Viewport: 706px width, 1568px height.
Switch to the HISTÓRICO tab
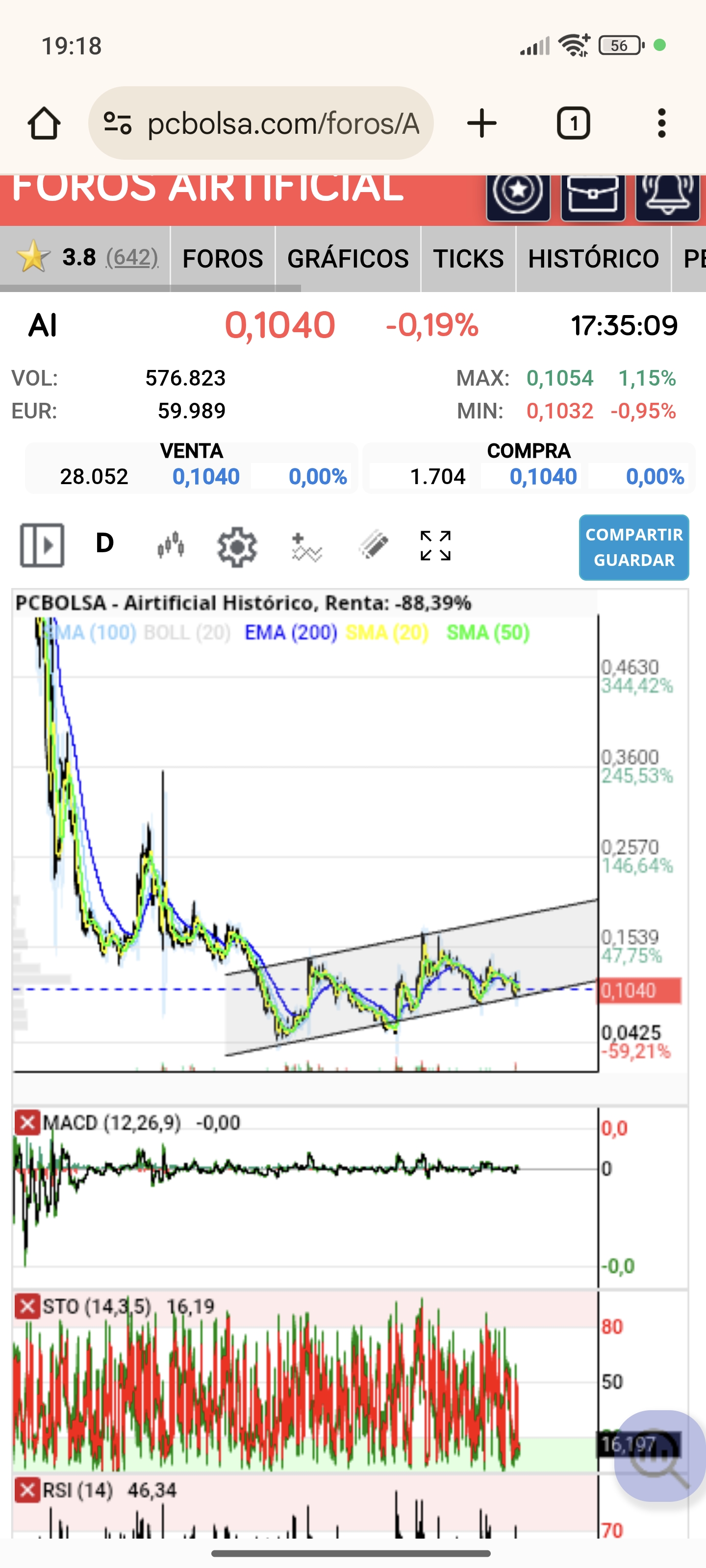point(593,259)
